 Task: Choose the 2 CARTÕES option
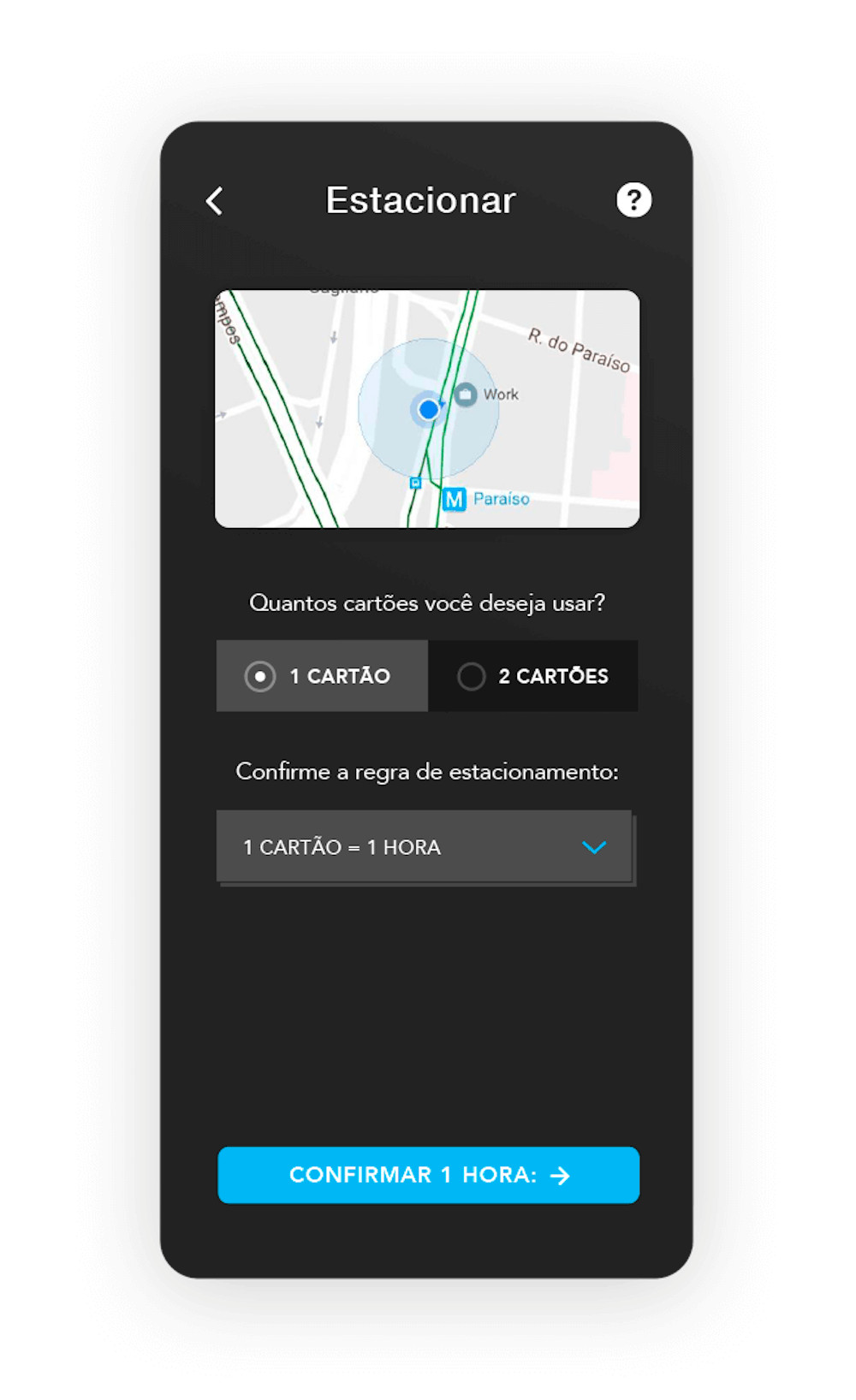coord(532,676)
